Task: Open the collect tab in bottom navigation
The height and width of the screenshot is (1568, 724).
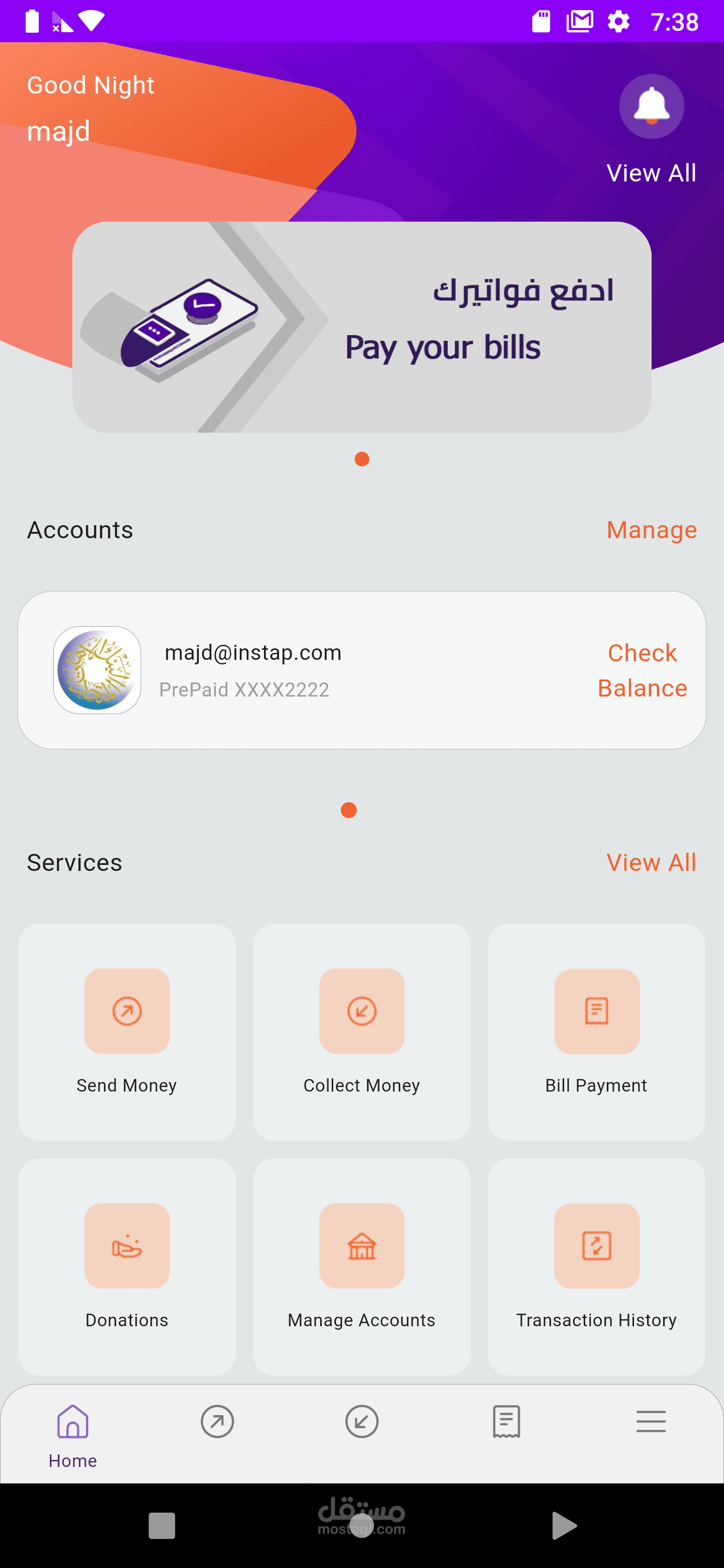Action: click(361, 1422)
